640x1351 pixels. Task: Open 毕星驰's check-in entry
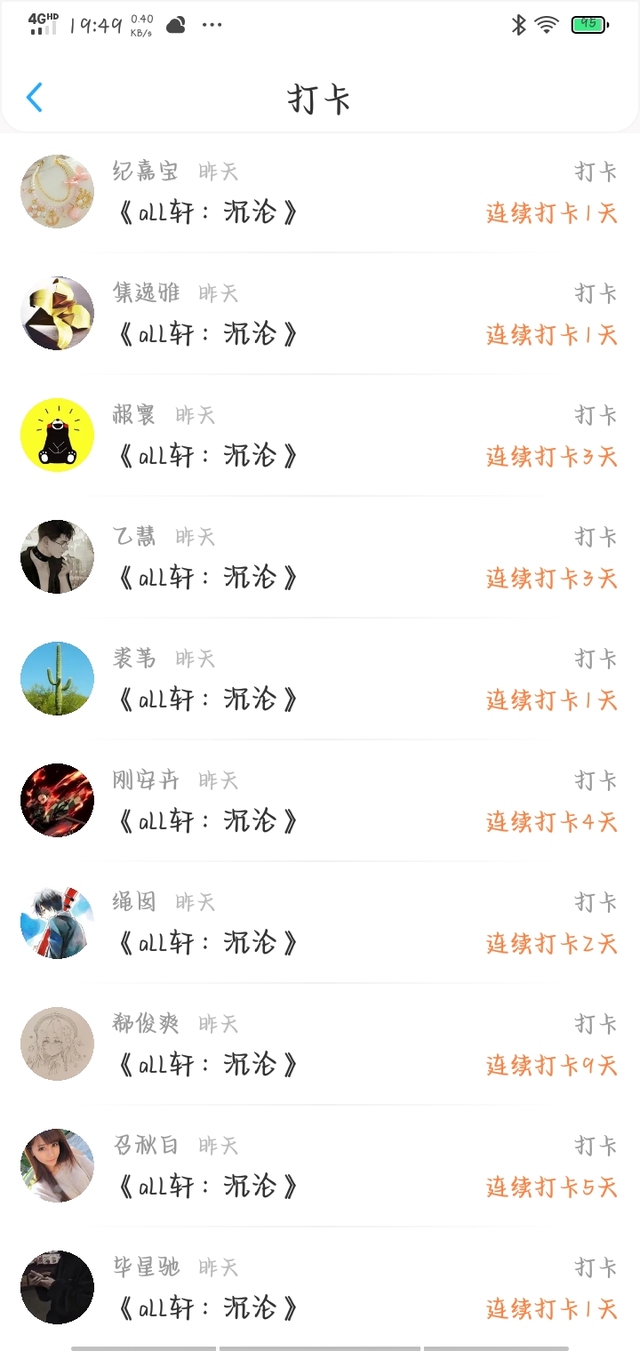pos(320,1288)
